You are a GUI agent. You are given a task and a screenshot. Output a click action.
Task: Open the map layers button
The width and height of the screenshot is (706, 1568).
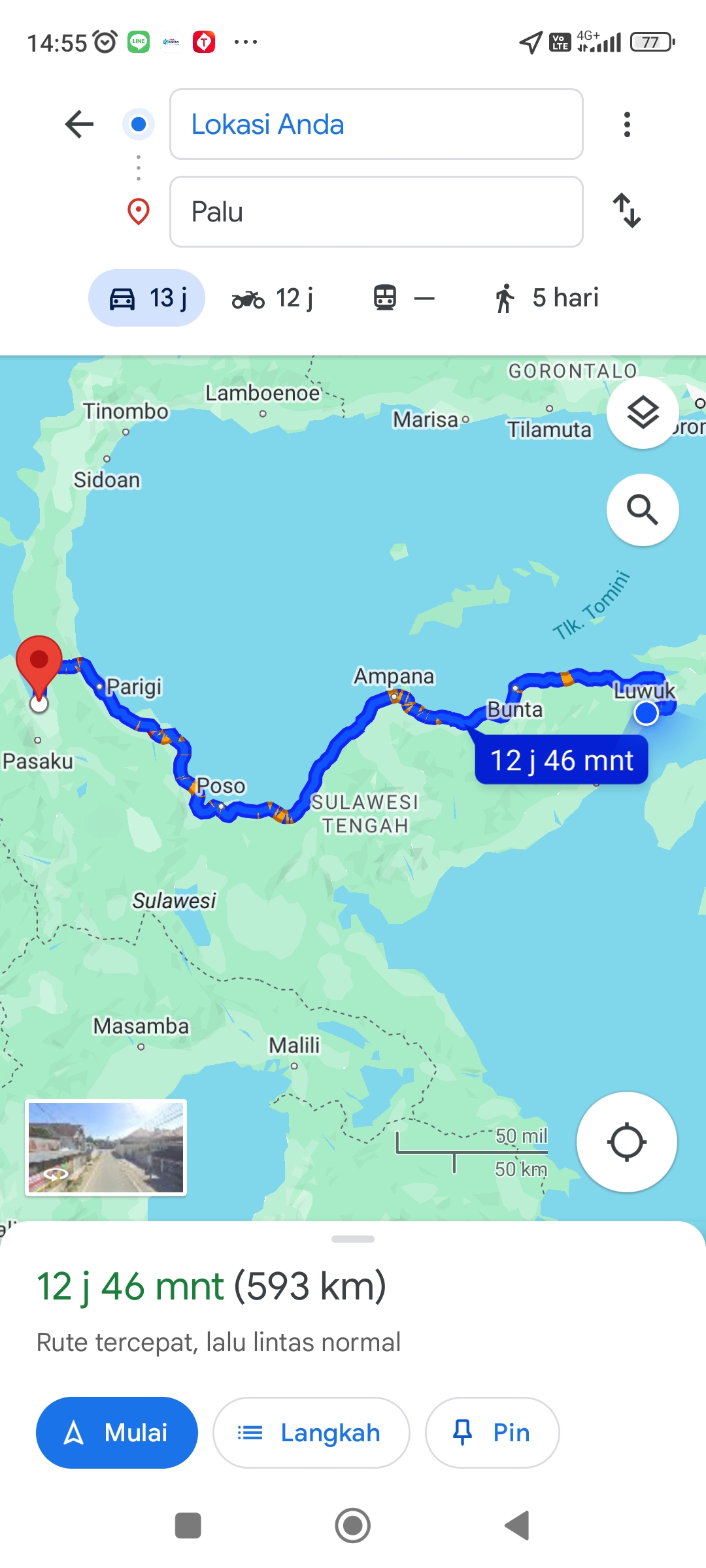click(x=643, y=413)
